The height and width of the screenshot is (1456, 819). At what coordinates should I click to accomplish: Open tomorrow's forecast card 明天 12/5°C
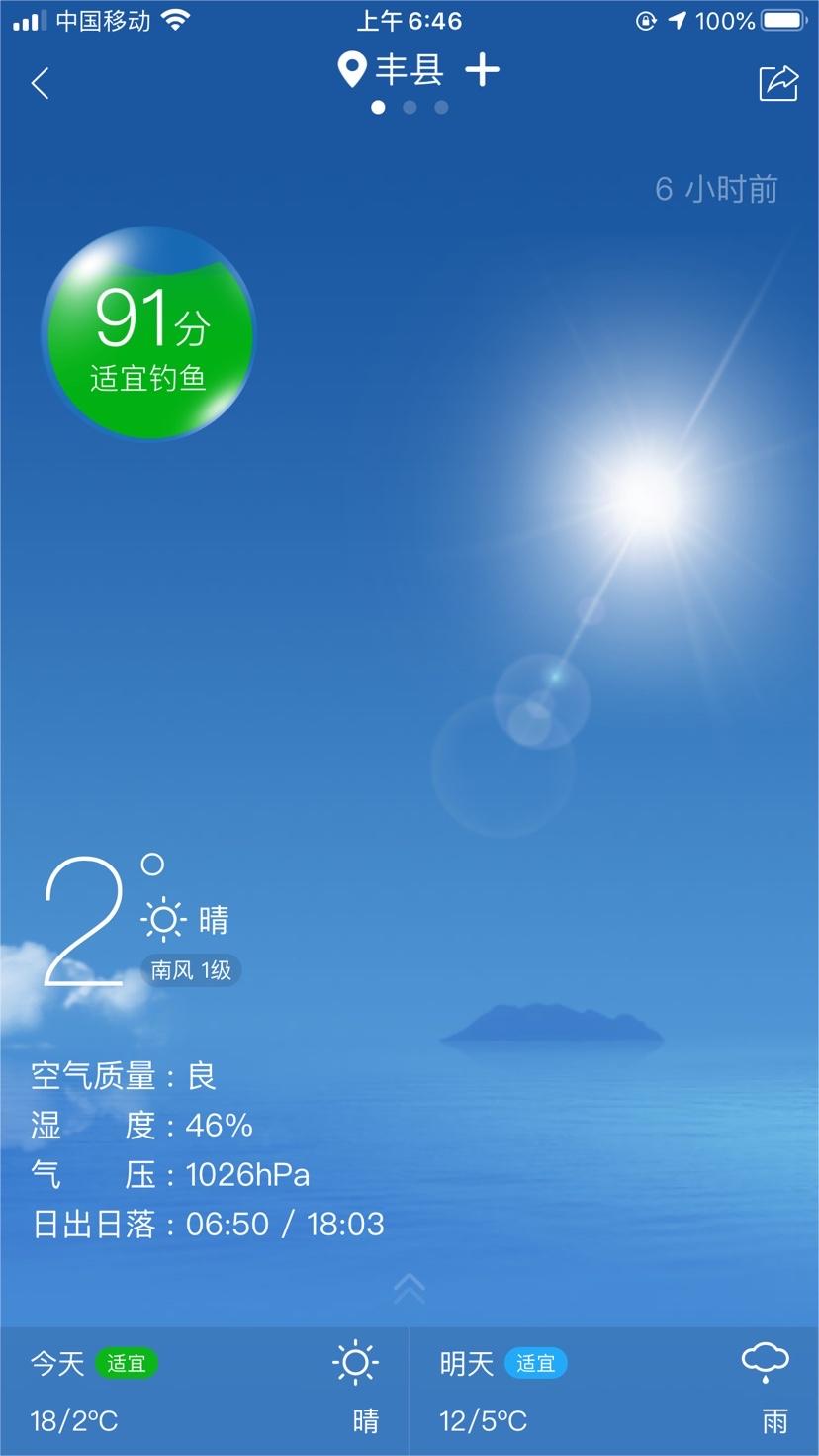tap(614, 1392)
